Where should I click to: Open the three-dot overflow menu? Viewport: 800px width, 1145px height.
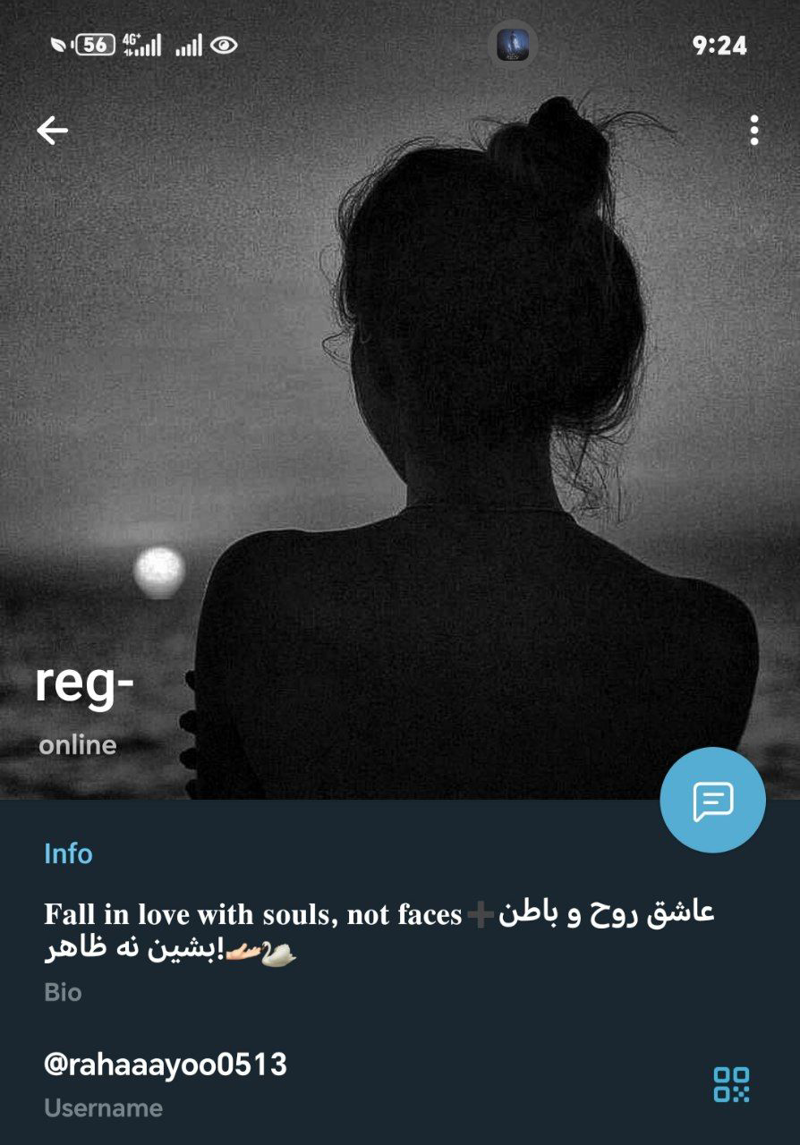pyautogui.click(x=753, y=130)
